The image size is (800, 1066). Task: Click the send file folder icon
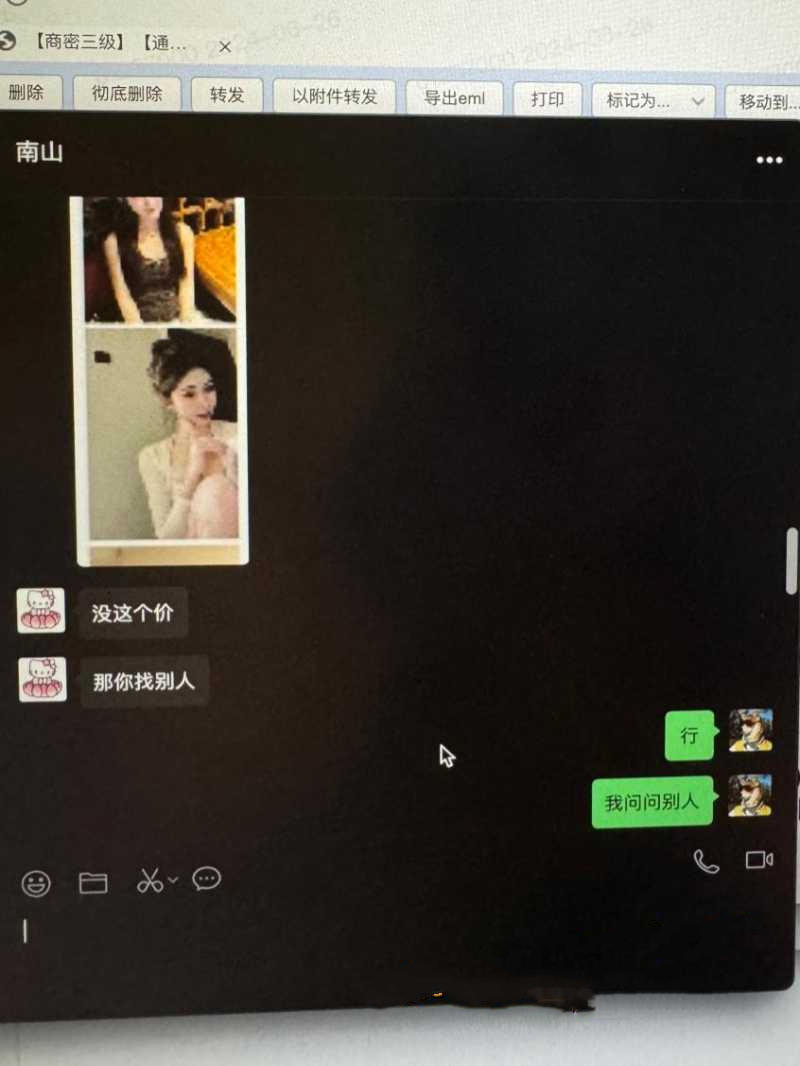pos(93,880)
